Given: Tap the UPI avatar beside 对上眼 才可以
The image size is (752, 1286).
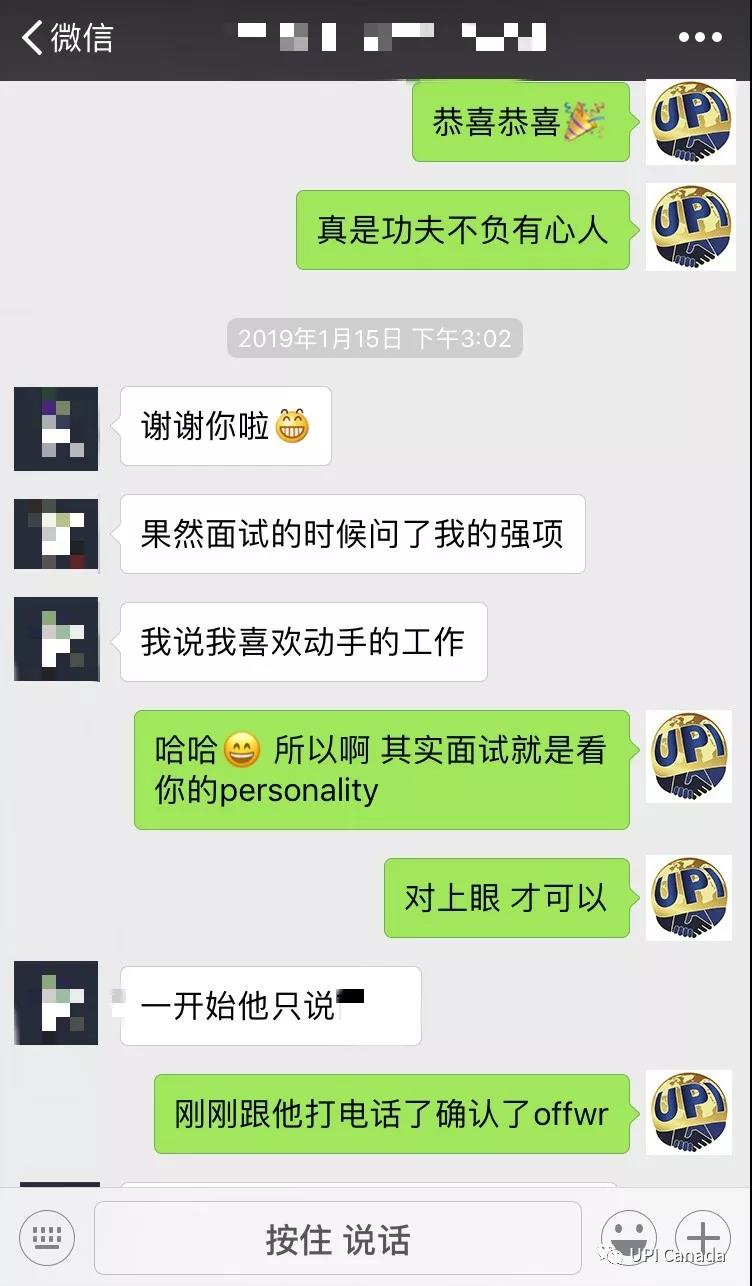Looking at the screenshot, I should (x=690, y=898).
